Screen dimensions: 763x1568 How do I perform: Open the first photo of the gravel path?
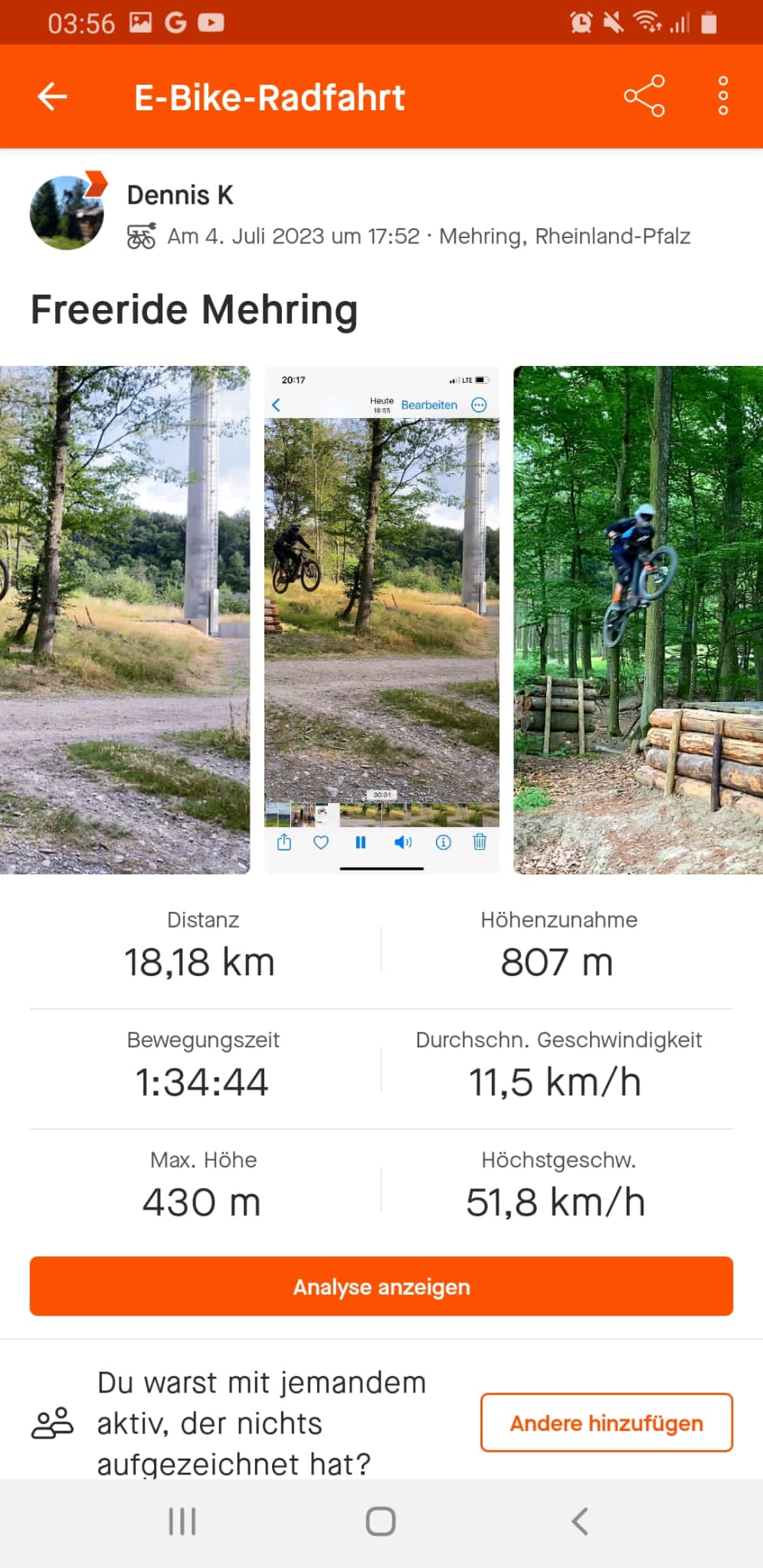[125, 619]
